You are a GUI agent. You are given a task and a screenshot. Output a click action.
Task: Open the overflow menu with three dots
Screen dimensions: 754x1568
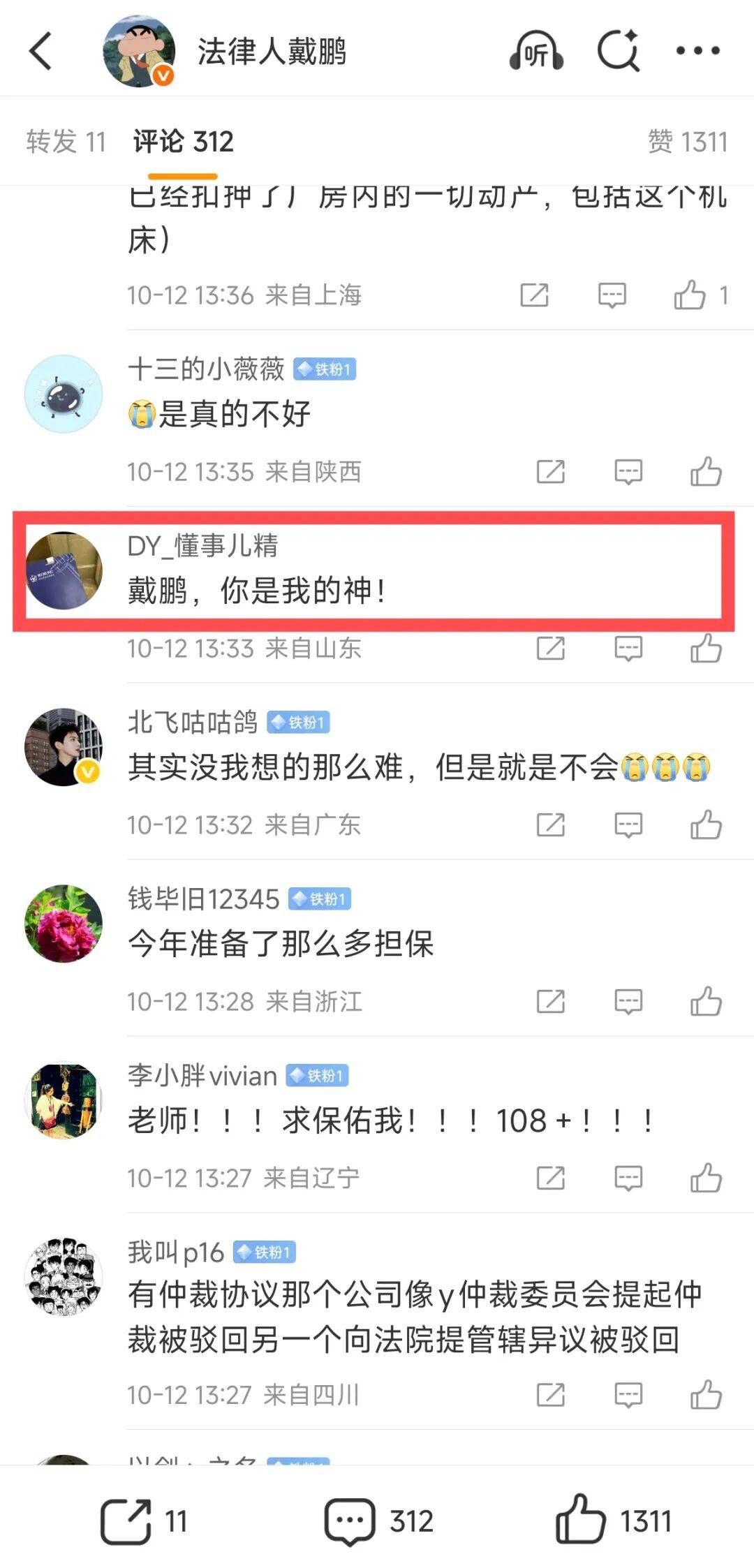coord(697,51)
